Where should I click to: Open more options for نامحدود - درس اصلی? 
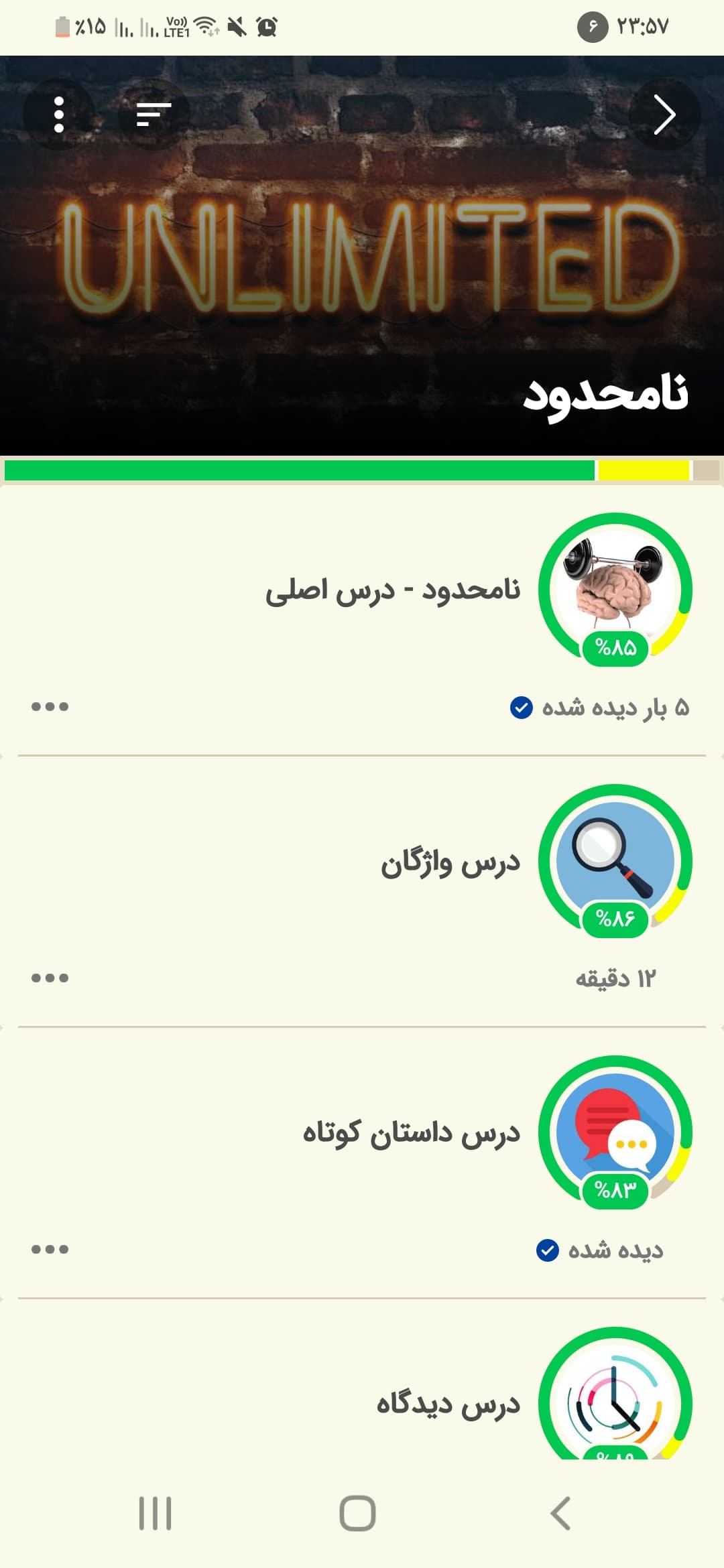[50, 707]
